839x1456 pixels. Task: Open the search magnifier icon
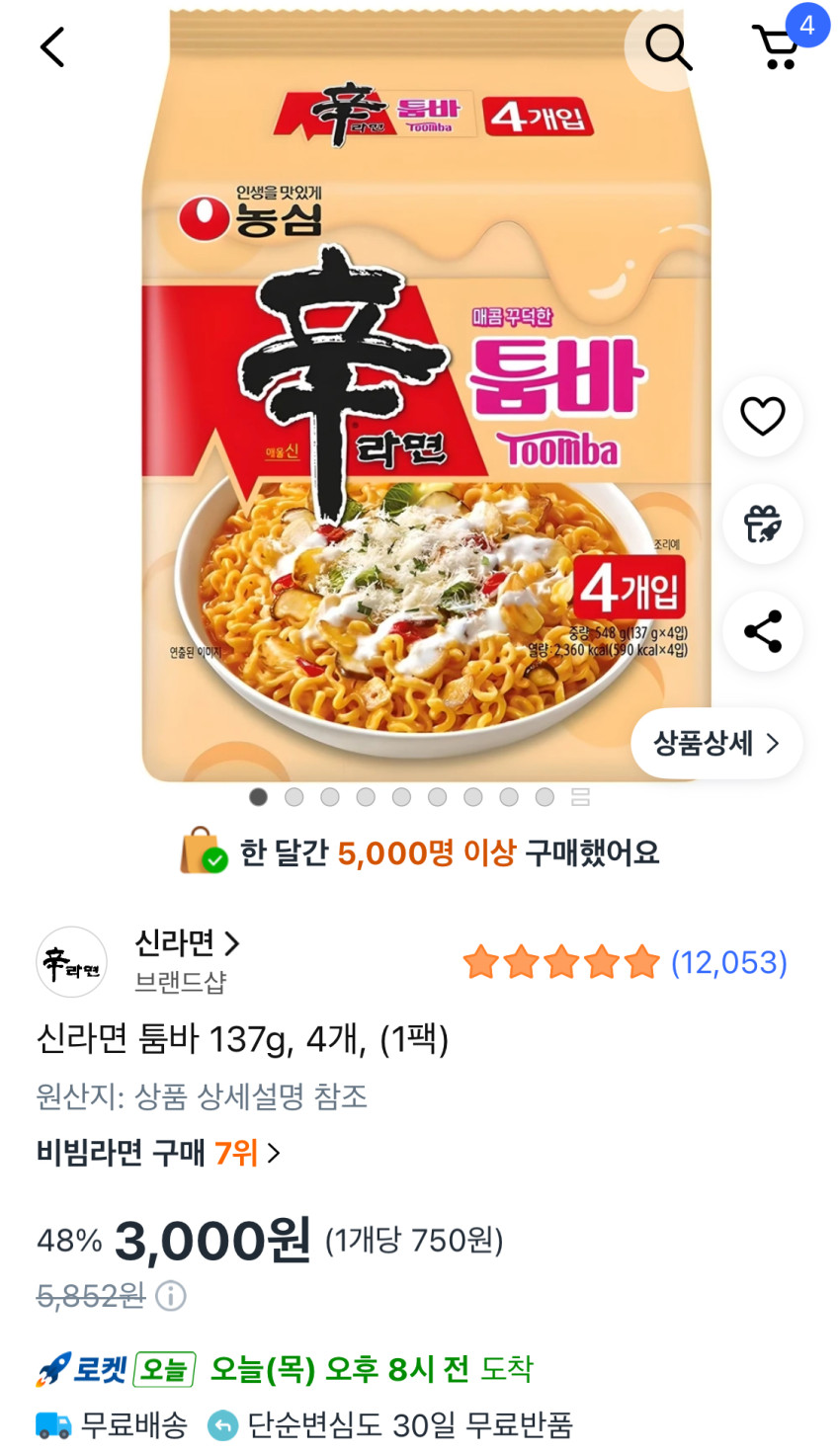(x=668, y=46)
